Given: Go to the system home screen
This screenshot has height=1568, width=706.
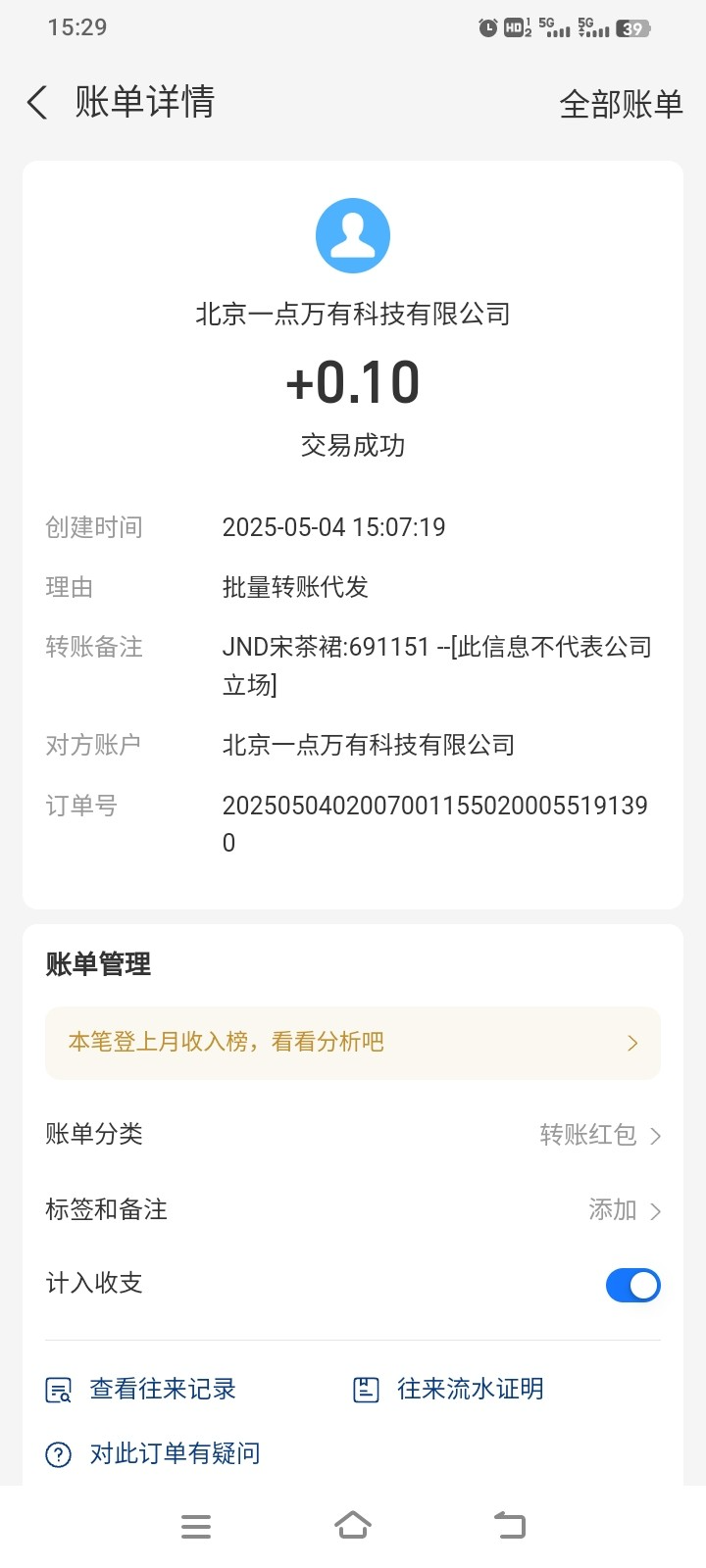Looking at the screenshot, I should click(x=353, y=1526).
